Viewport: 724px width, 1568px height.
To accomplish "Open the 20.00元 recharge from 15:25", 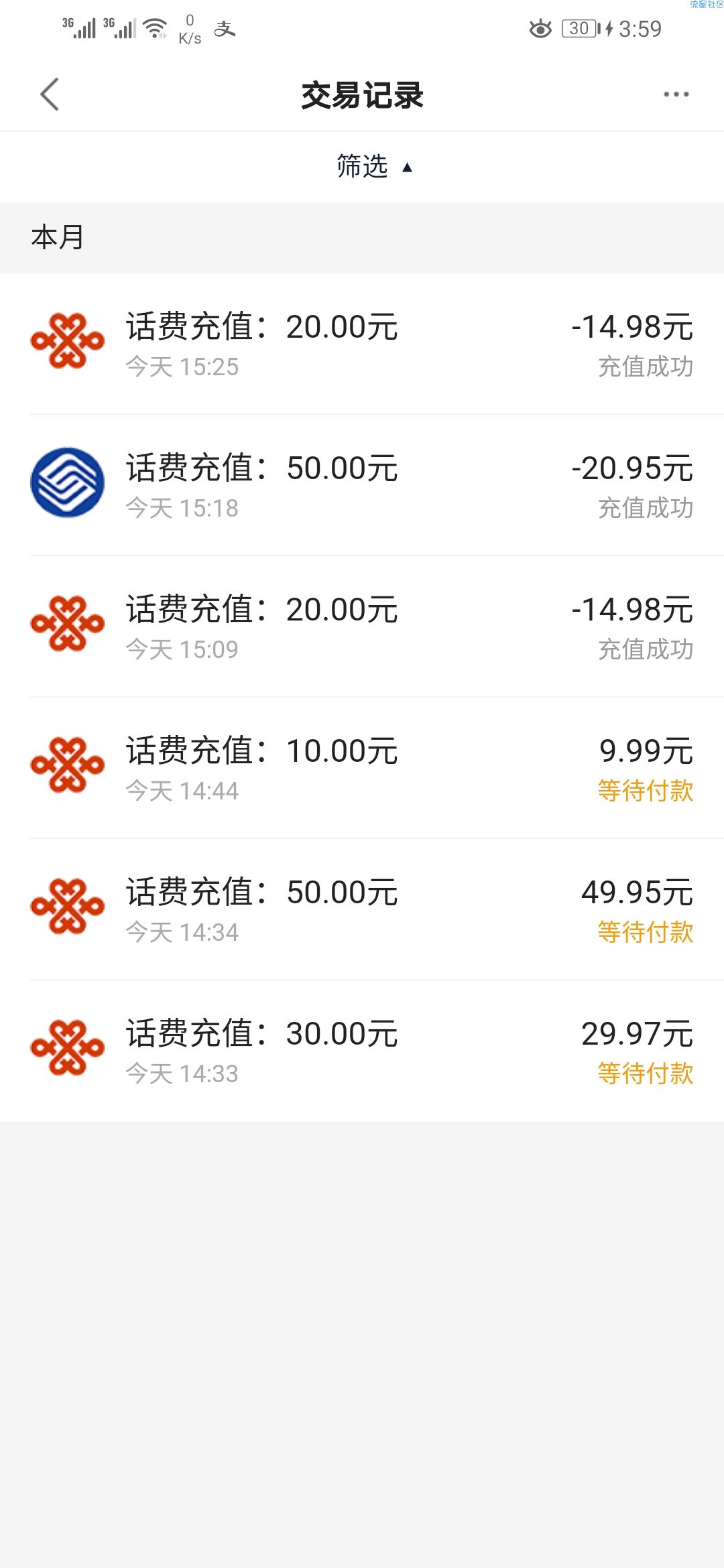I will coord(362,344).
